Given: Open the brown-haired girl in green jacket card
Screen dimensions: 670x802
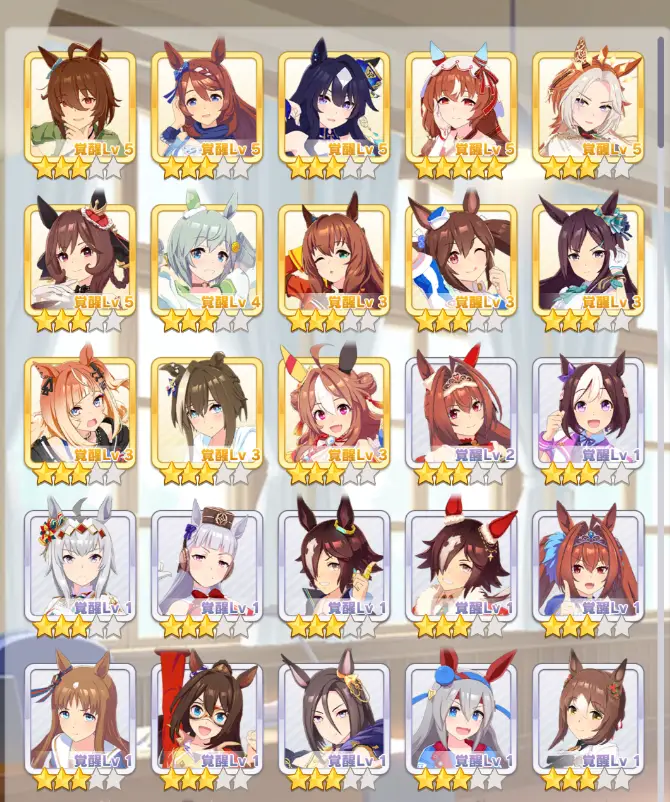Looking at the screenshot, I should point(80,107).
